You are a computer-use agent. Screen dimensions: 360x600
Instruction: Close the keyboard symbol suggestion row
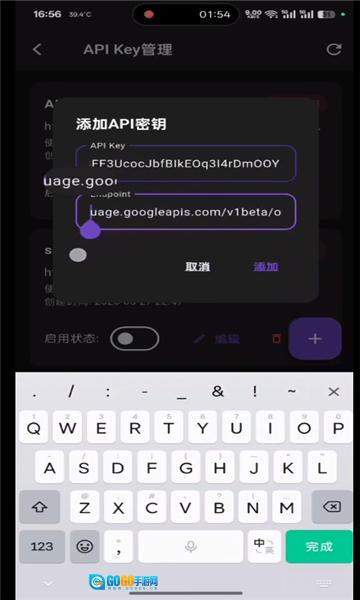(x=334, y=391)
